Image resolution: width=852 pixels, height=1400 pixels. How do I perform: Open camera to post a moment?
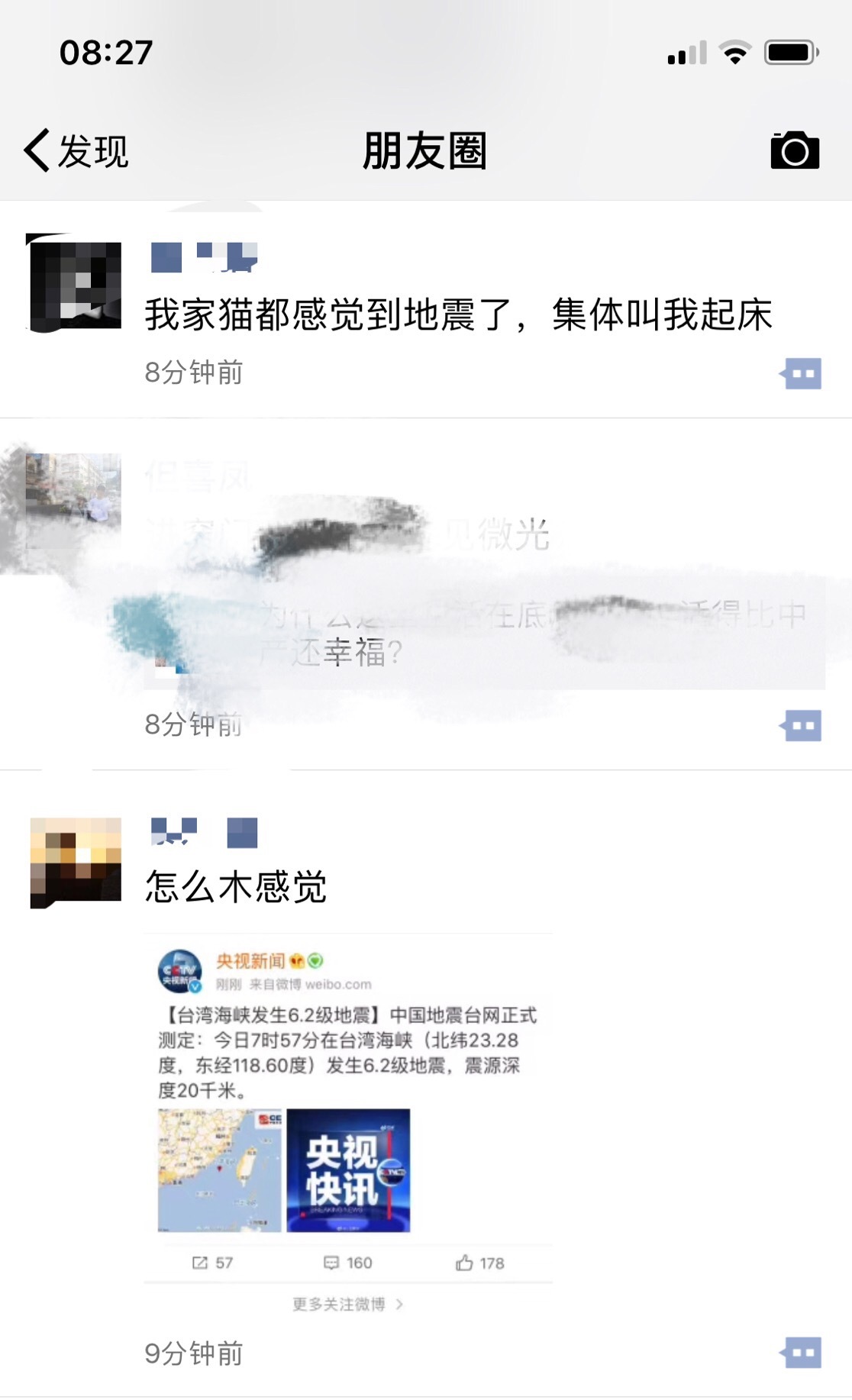pyautogui.click(x=795, y=150)
